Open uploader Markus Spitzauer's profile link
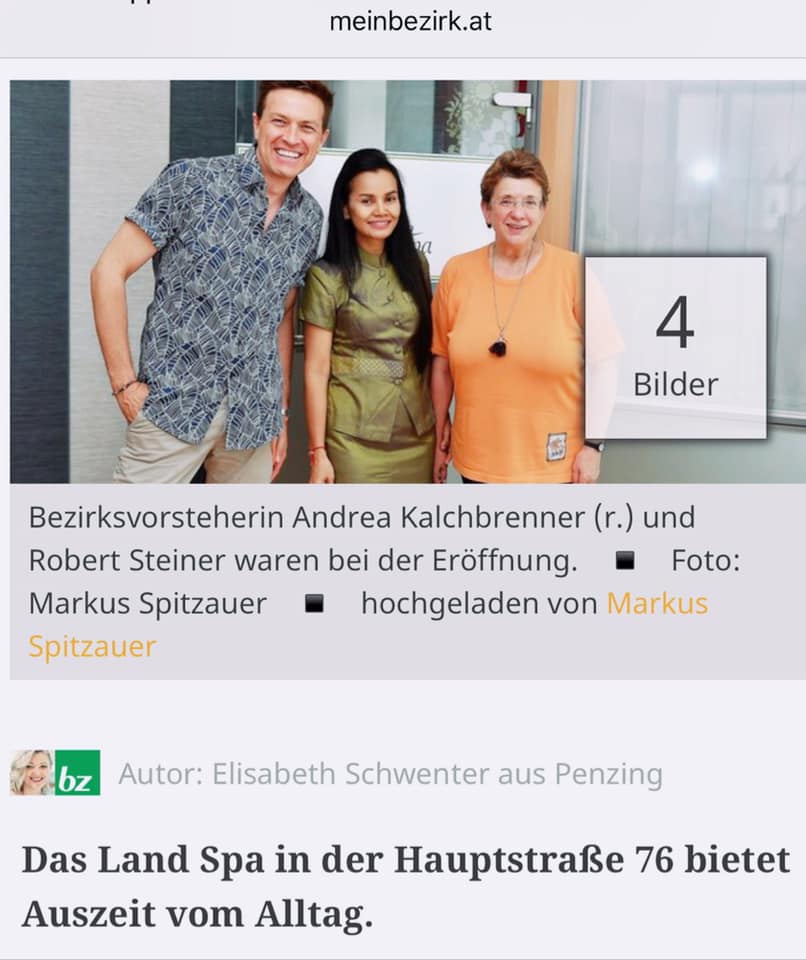806x960 pixels. (x=656, y=604)
